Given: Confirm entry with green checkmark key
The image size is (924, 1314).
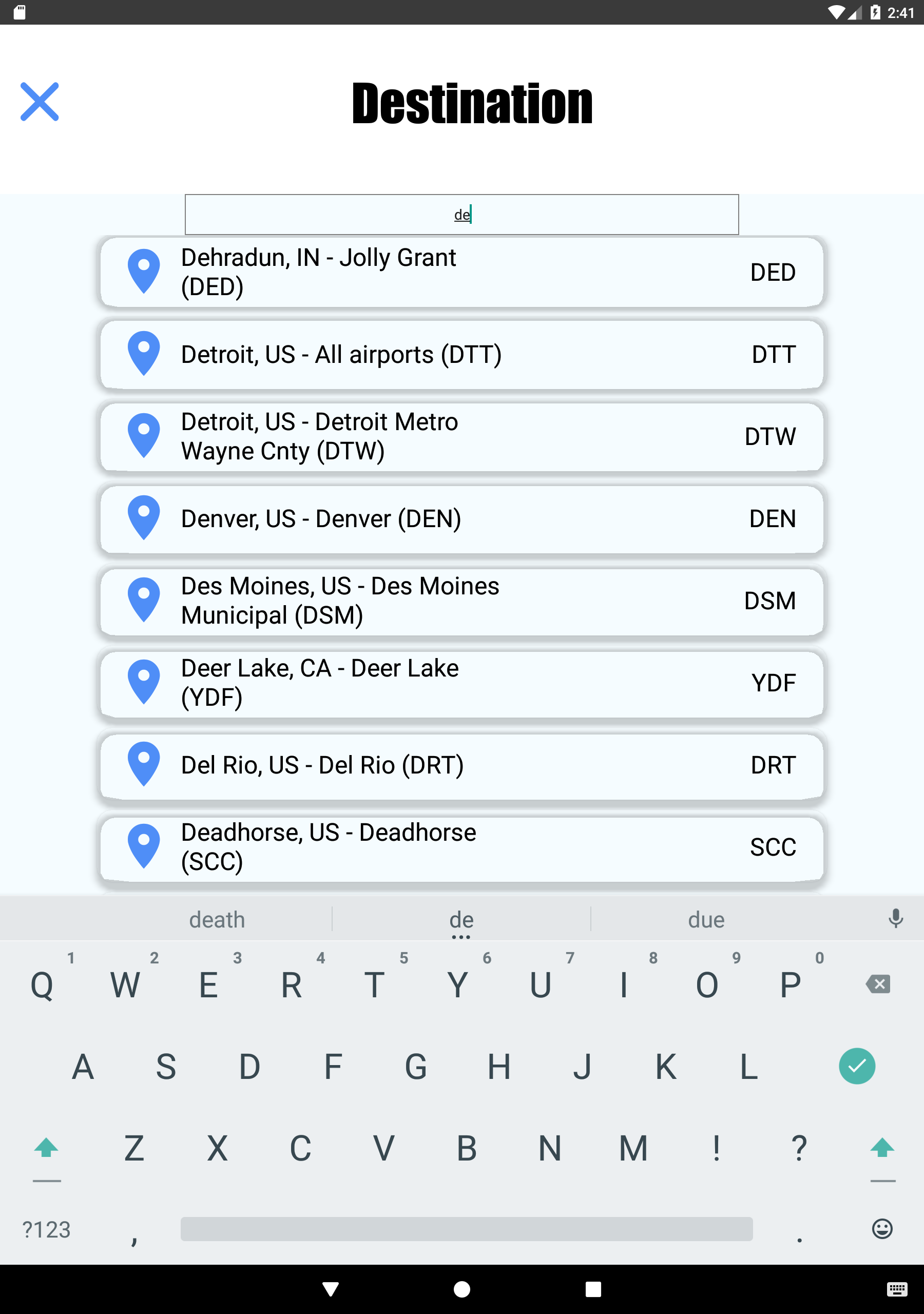Looking at the screenshot, I should 857,1065.
